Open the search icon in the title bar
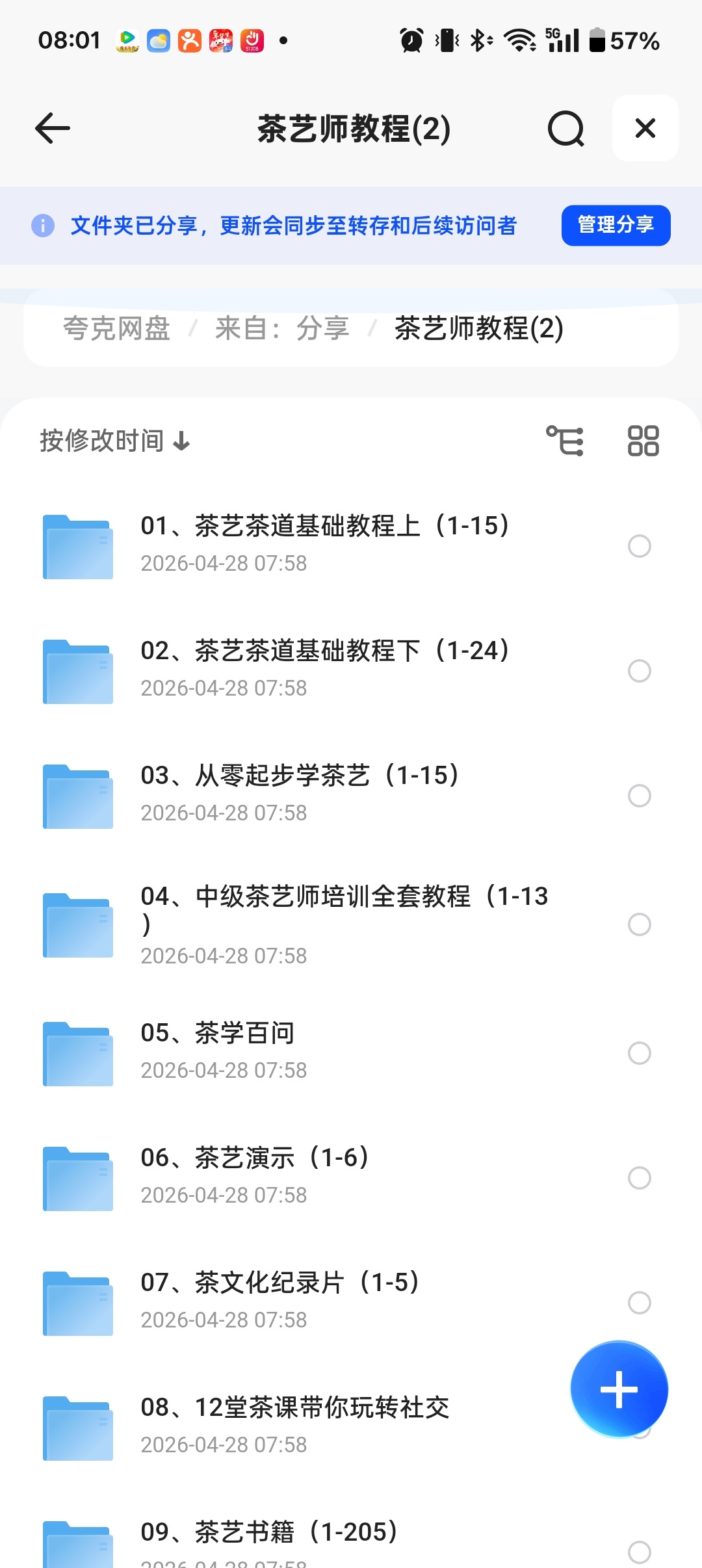The image size is (702, 1568). 565,128
